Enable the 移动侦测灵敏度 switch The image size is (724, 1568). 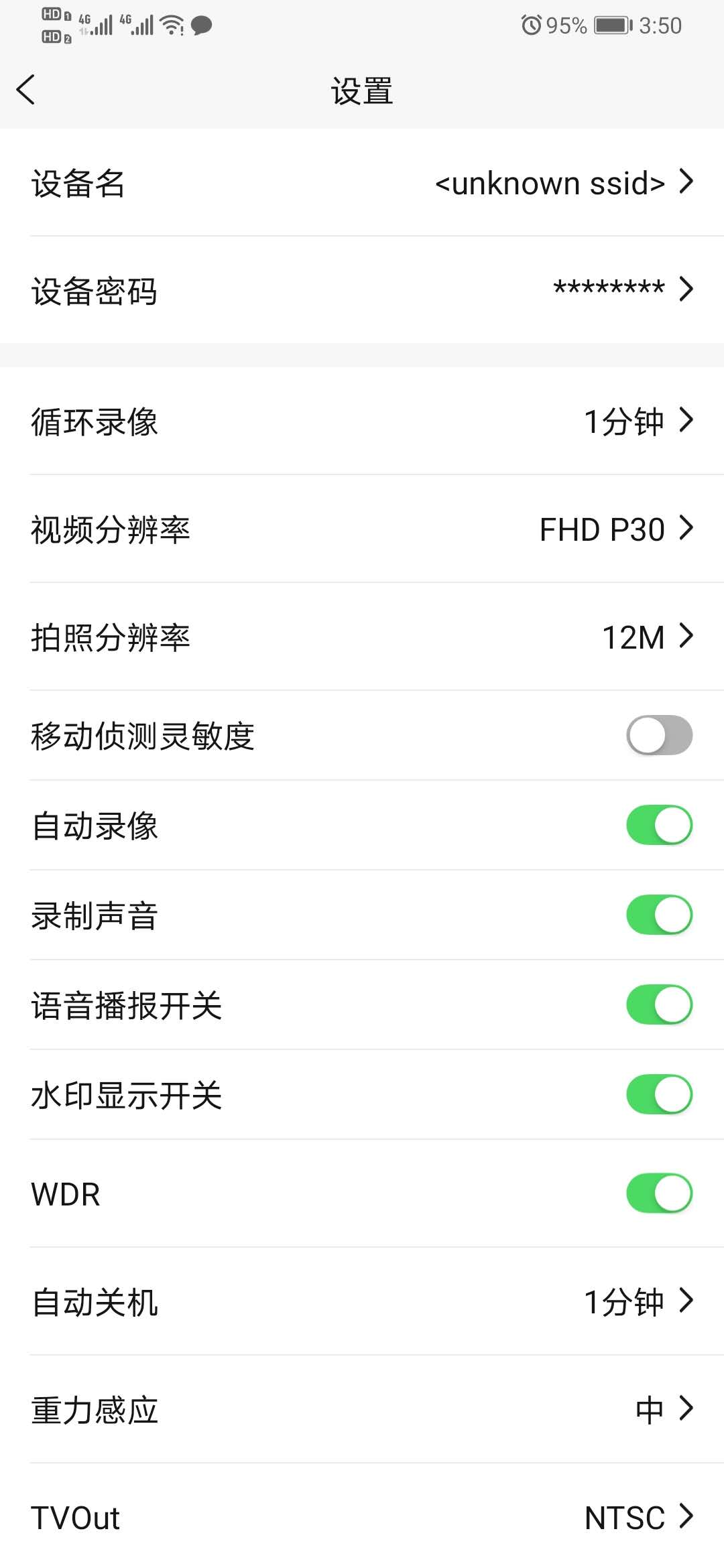[659, 735]
